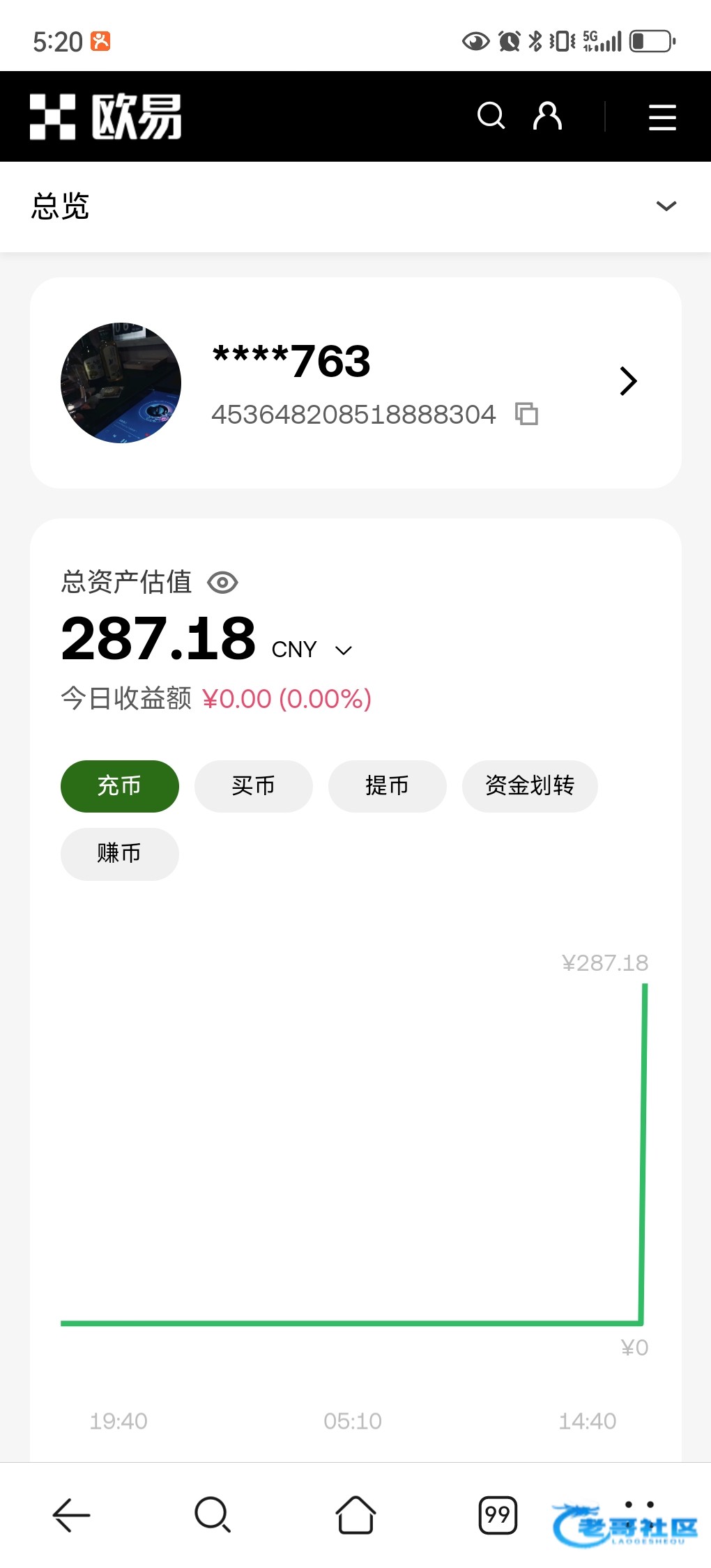Hide the total asset value
This screenshot has width=711, height=1568.
tap(223, 583)
